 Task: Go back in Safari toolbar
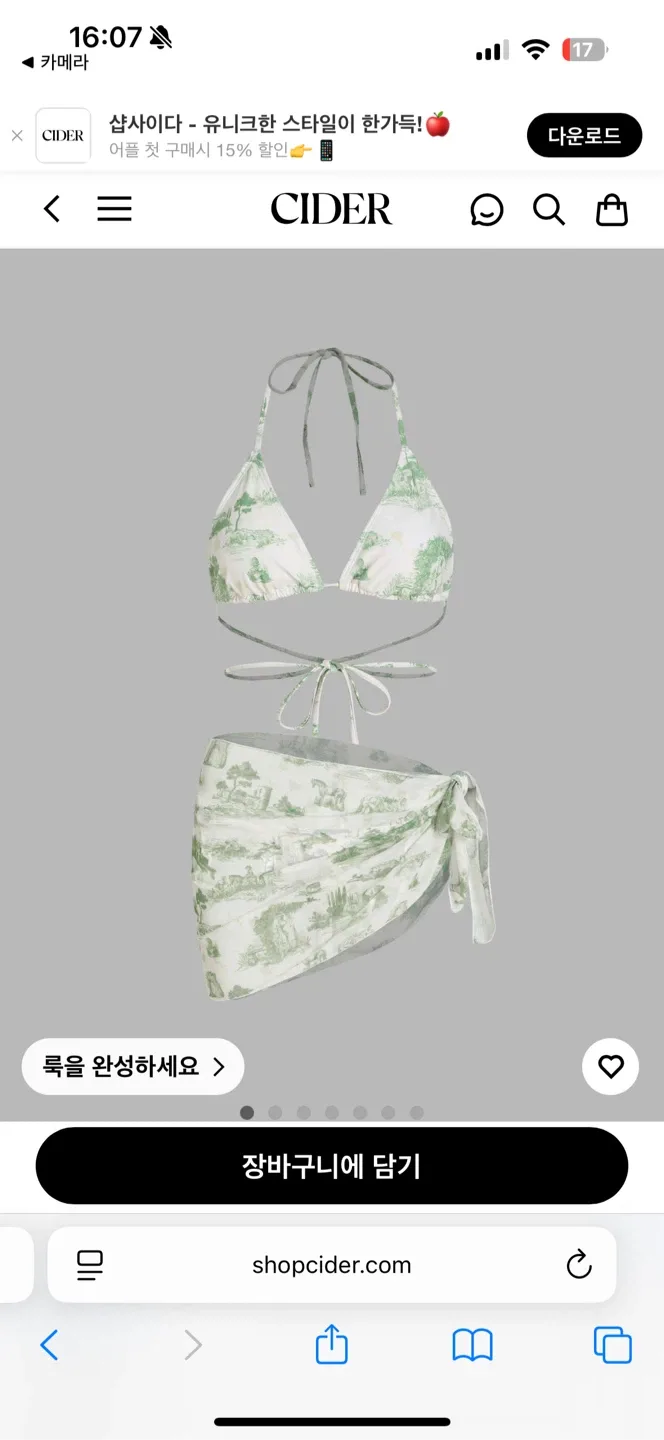pos(49,1345)
